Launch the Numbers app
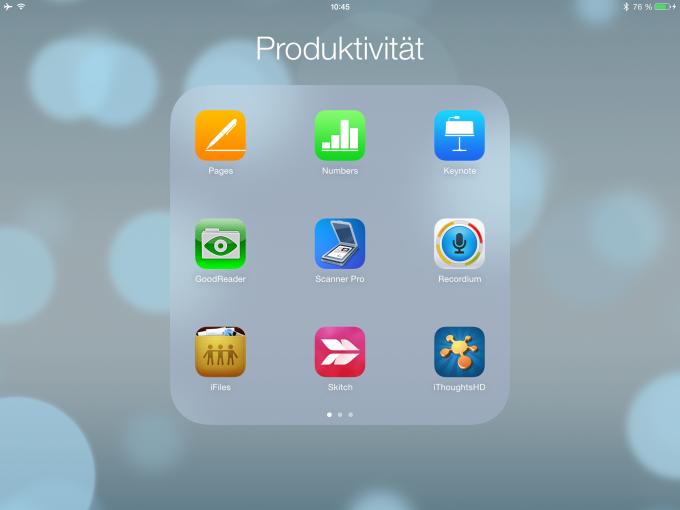 (x=340, y=136)
